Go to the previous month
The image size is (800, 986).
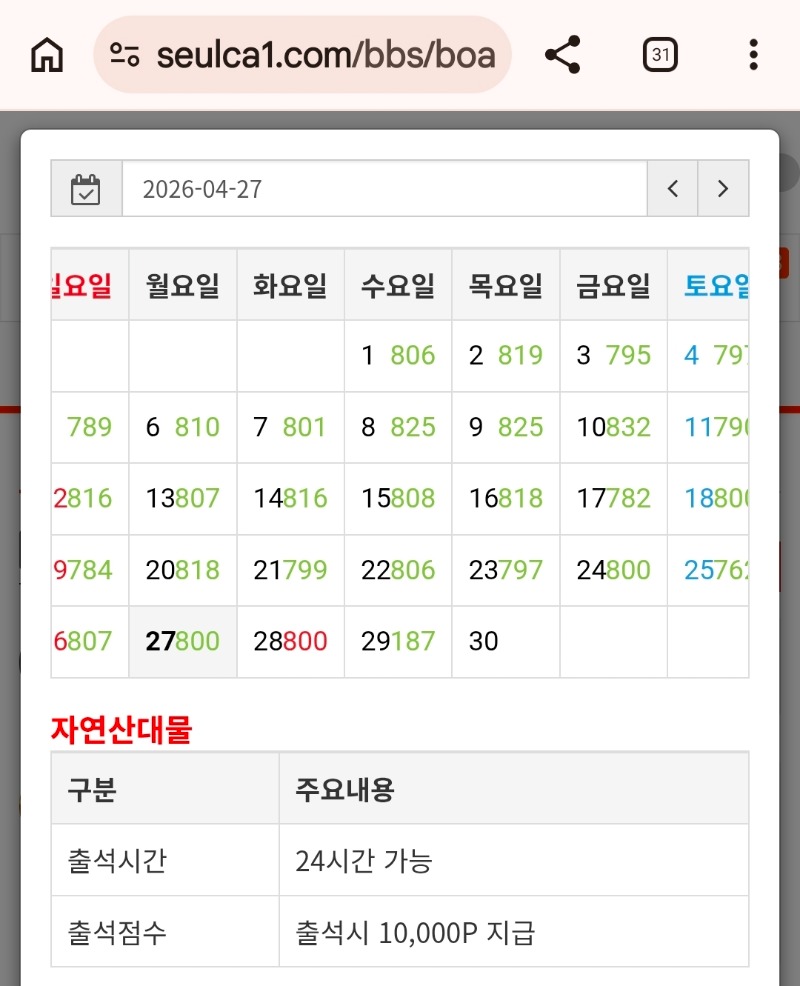coord(673,189)
